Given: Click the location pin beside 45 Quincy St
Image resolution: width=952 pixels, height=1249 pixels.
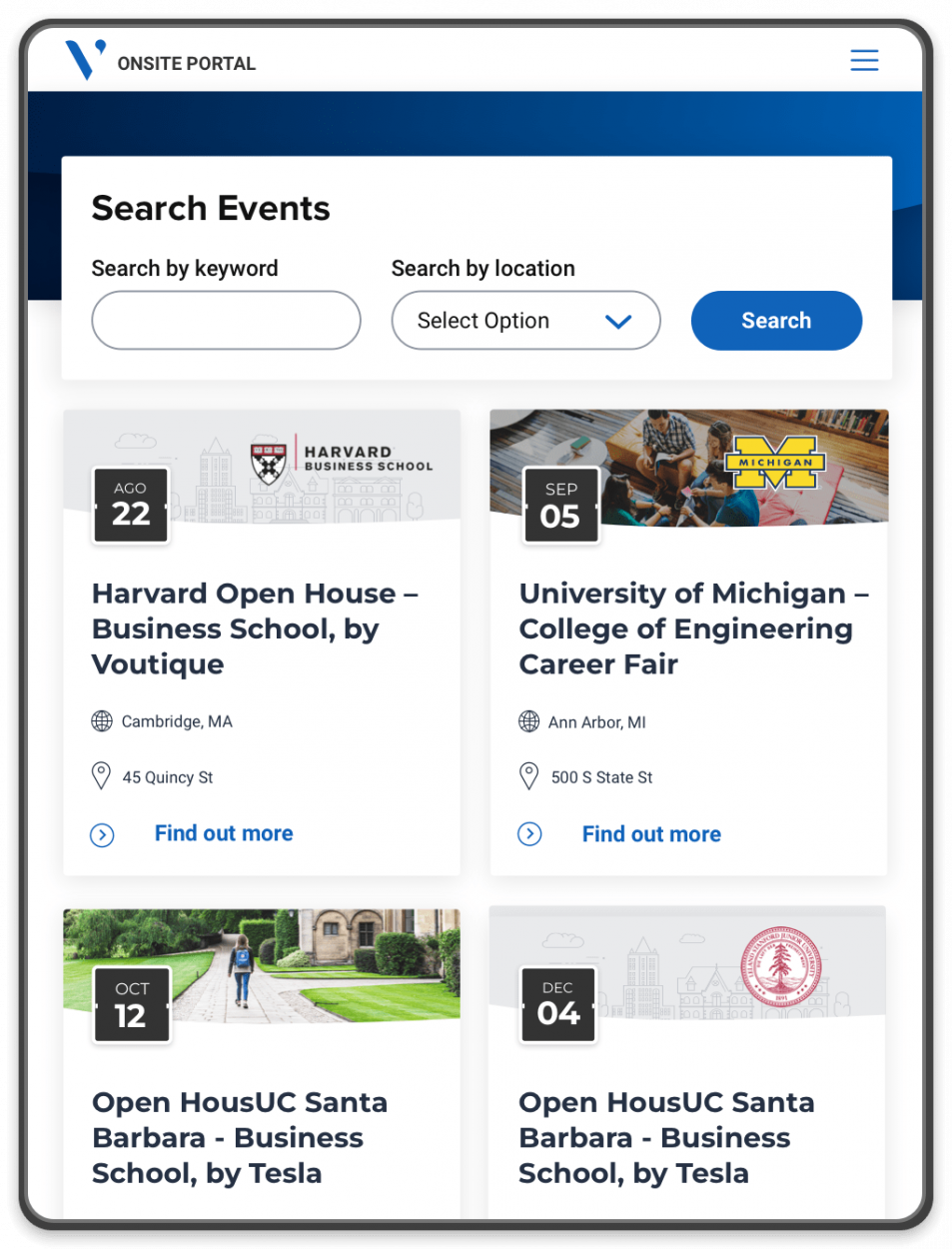Looking at the screenshot, I should pos(101,775).
